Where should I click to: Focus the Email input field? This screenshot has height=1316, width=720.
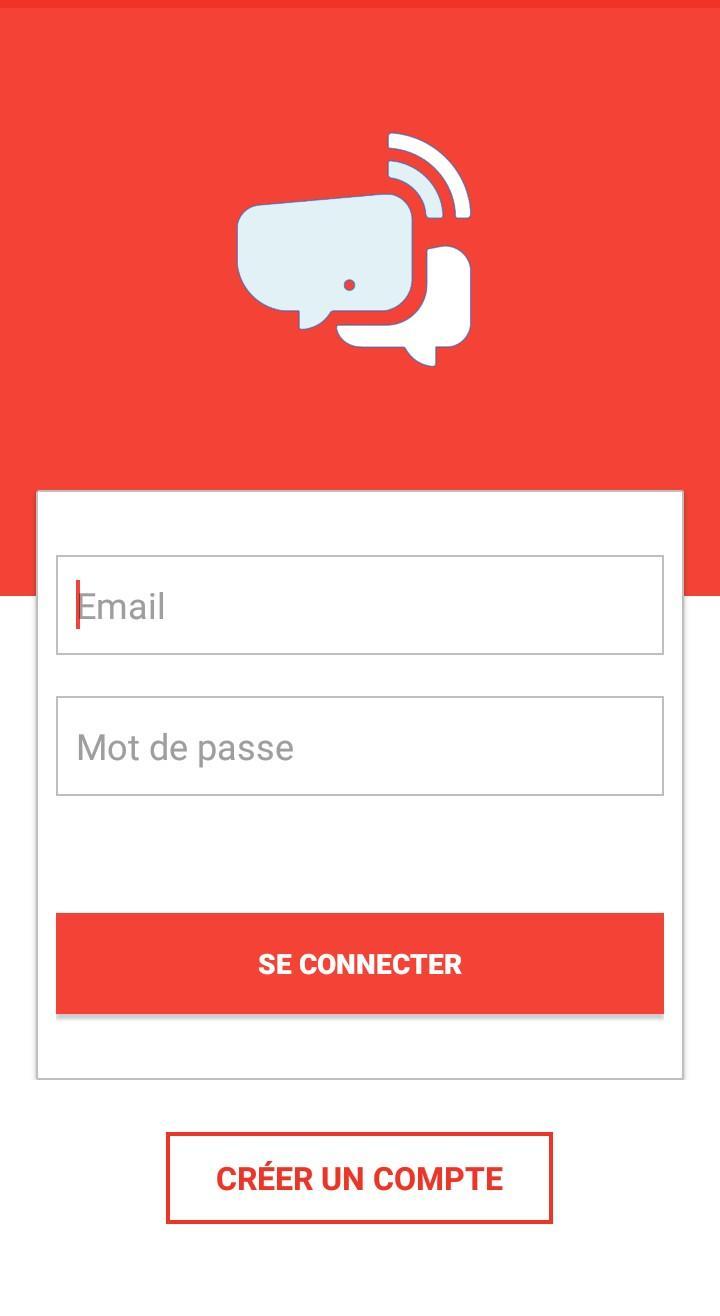(360, 605)
